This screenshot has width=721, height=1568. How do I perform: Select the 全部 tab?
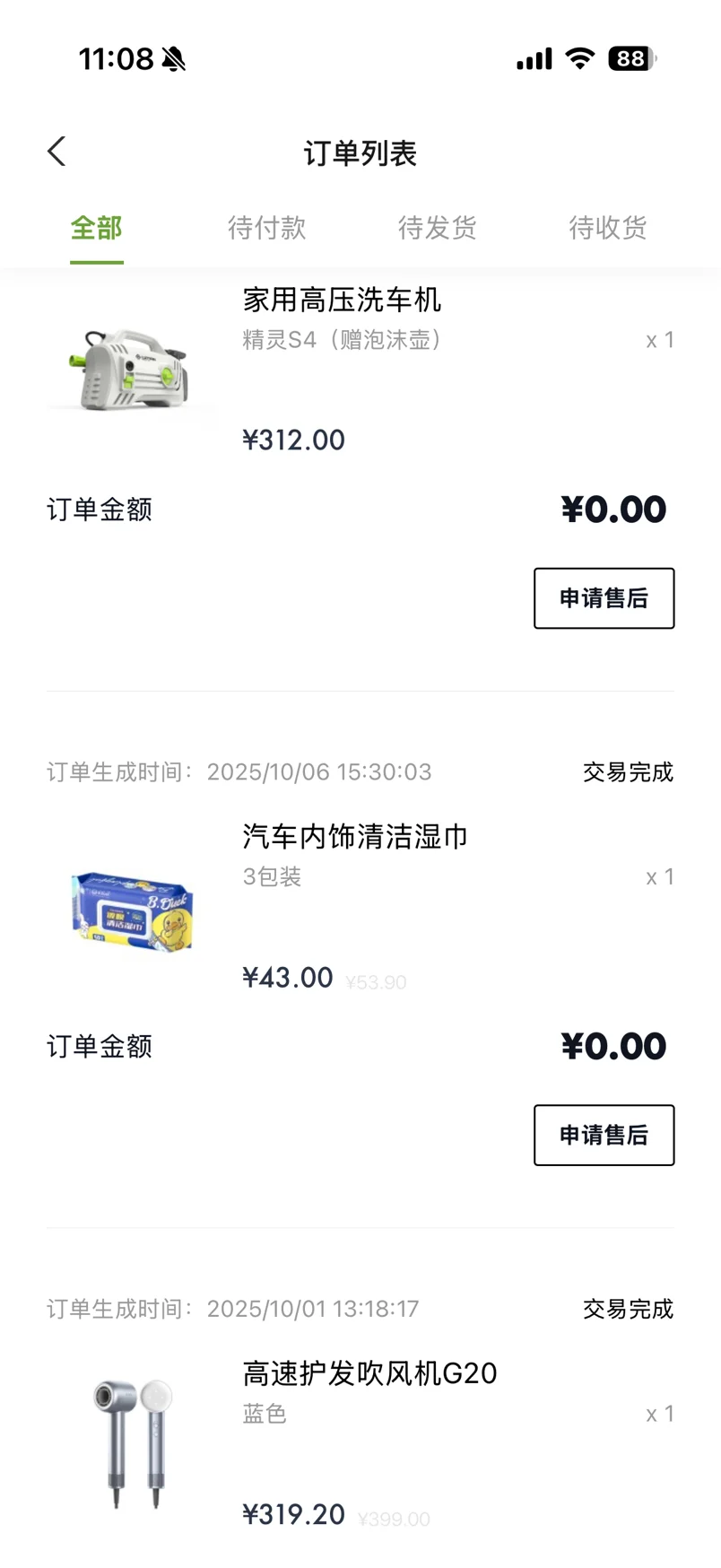pyautogui.click(x=97, y=228)
